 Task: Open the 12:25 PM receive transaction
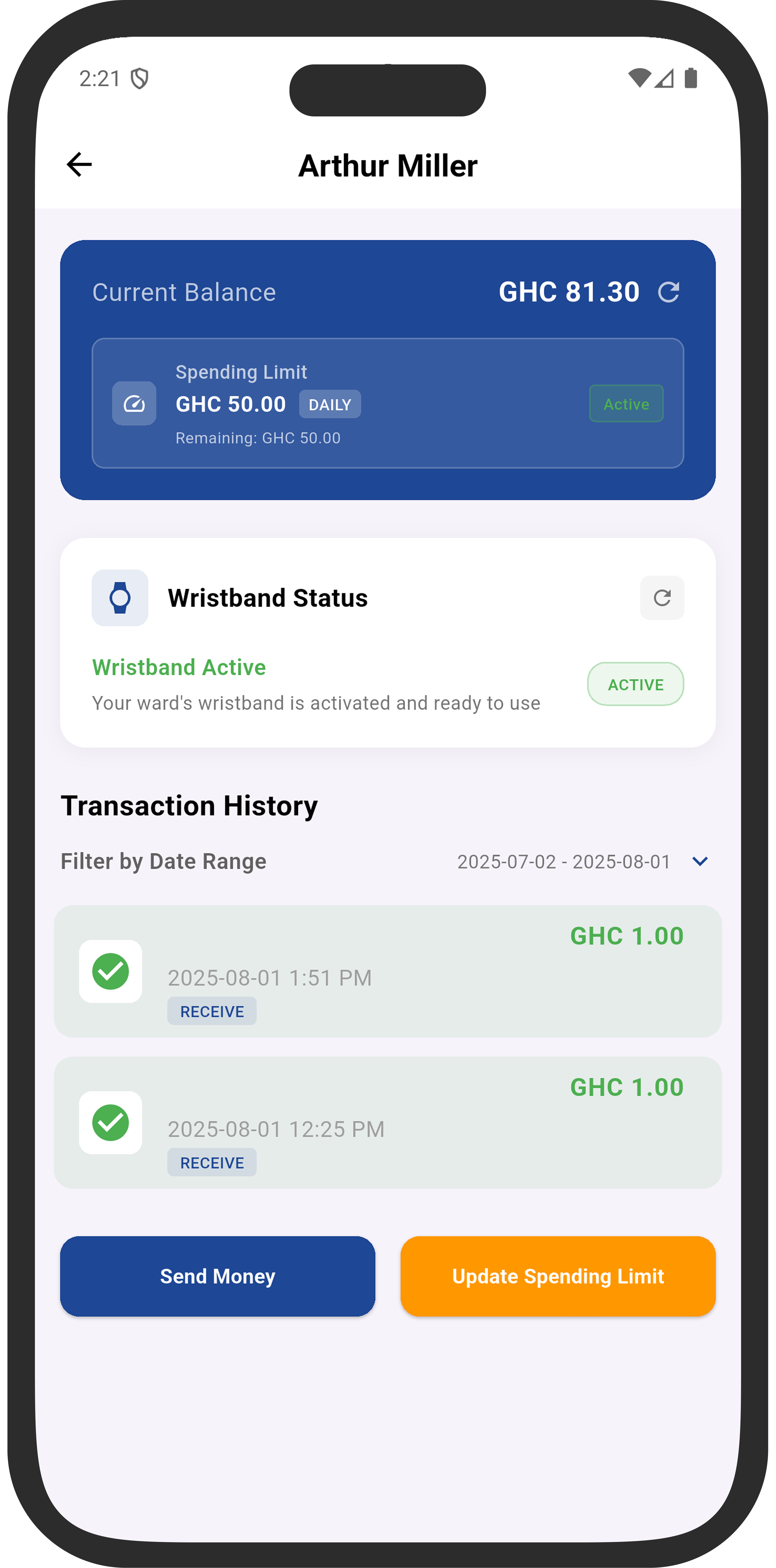tap(388, 1122)
